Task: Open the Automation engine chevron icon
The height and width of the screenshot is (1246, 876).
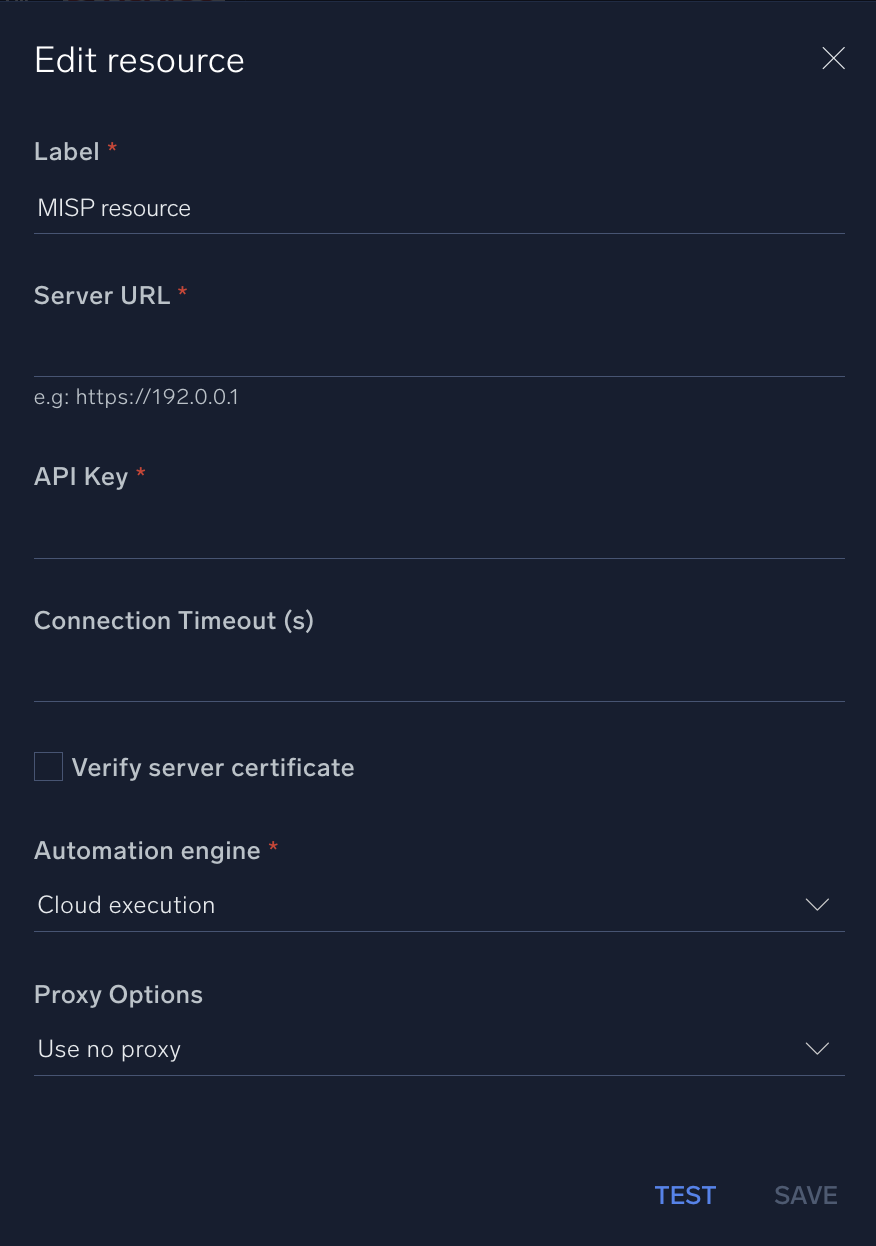Action: point(817,904)
